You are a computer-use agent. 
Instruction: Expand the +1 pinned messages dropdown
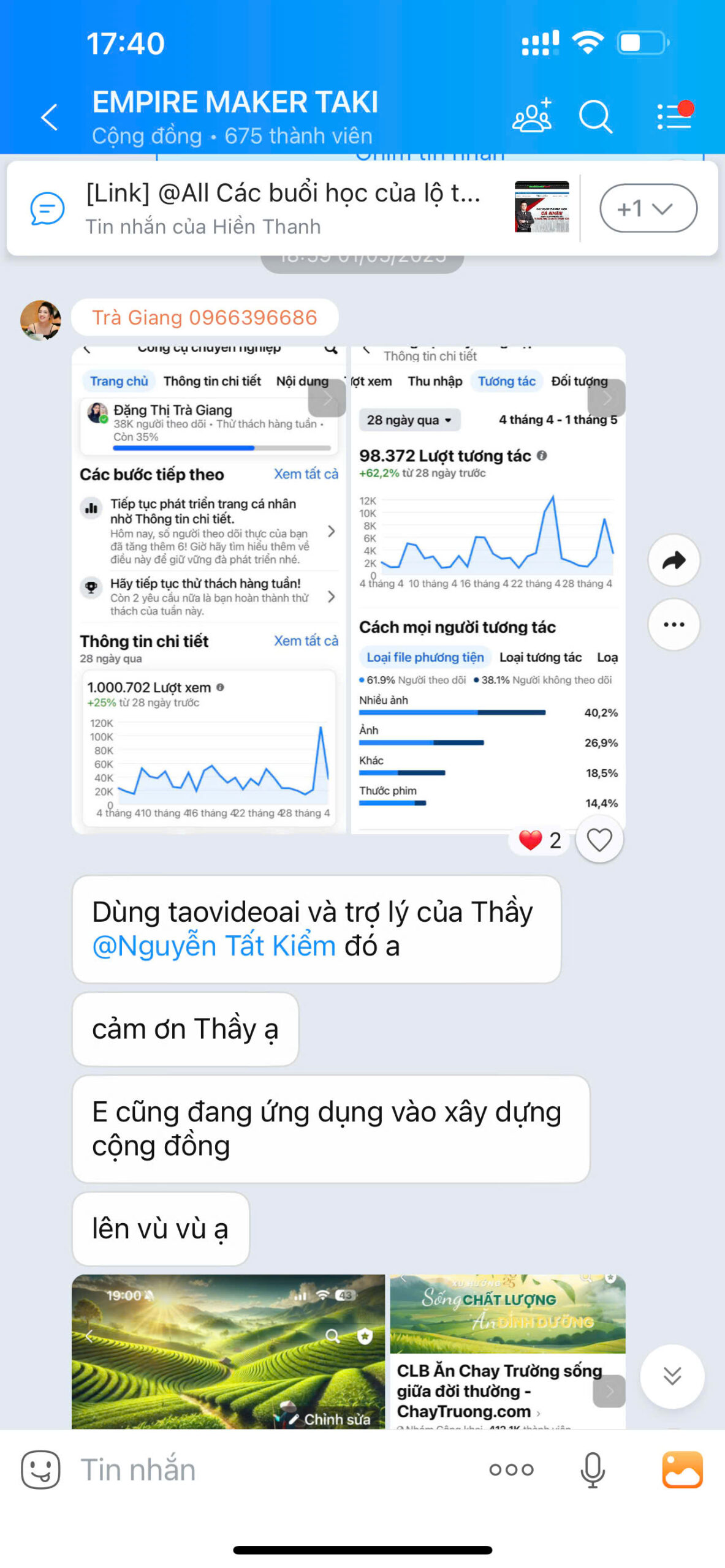[648, 208]
